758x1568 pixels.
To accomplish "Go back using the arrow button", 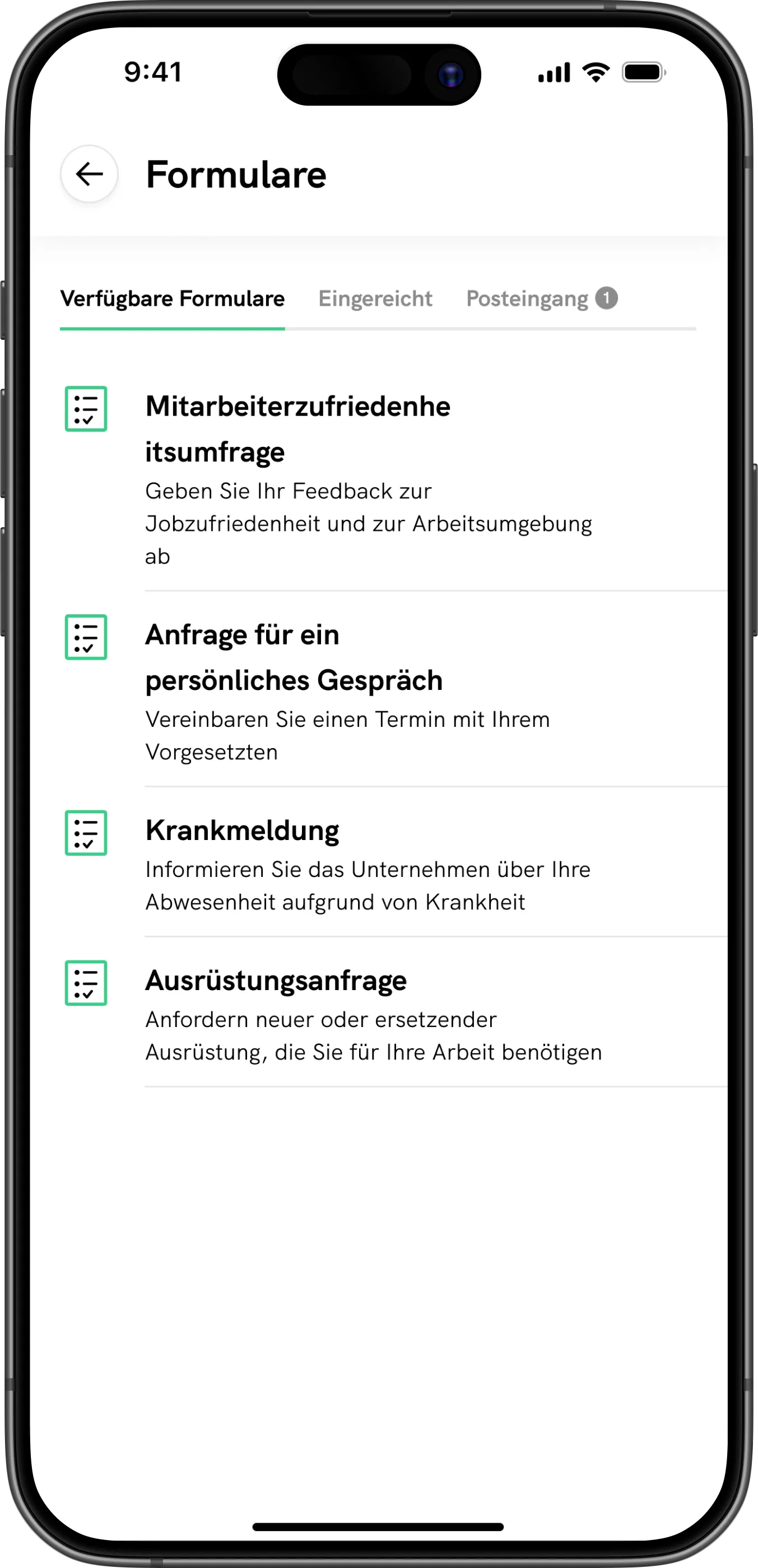I will (x=89, y=174).
